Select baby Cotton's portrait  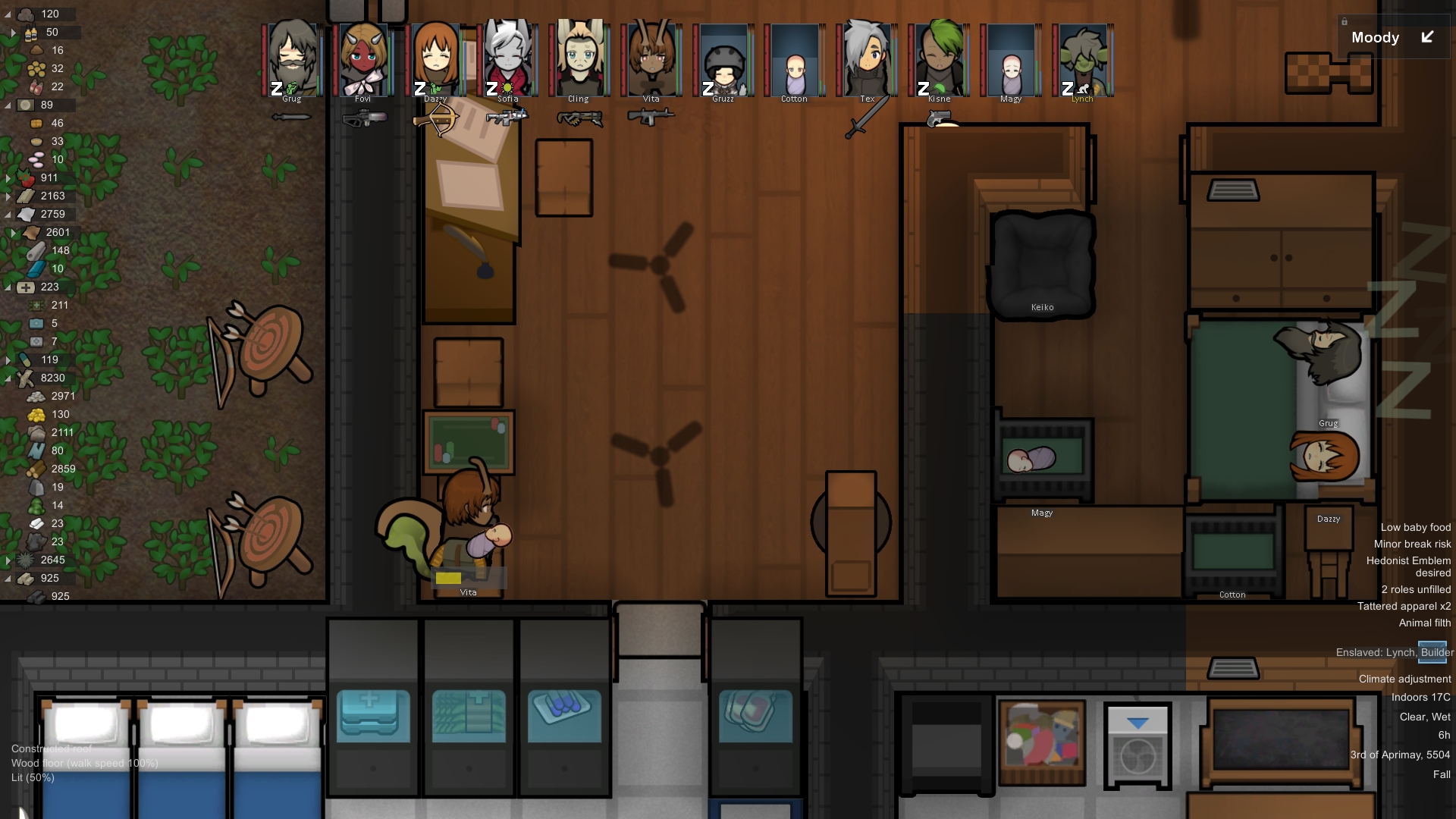click(x=794, y=59)
